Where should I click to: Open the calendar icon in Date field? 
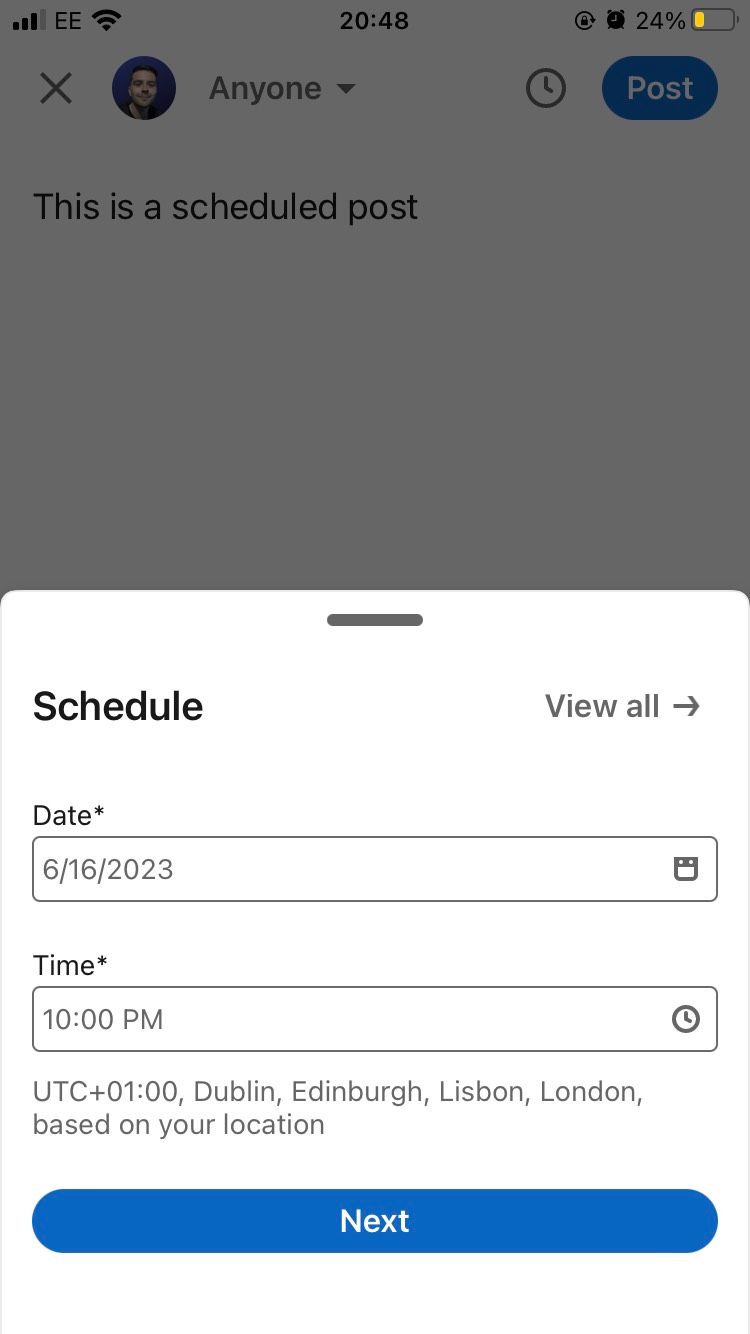(686, 869)
